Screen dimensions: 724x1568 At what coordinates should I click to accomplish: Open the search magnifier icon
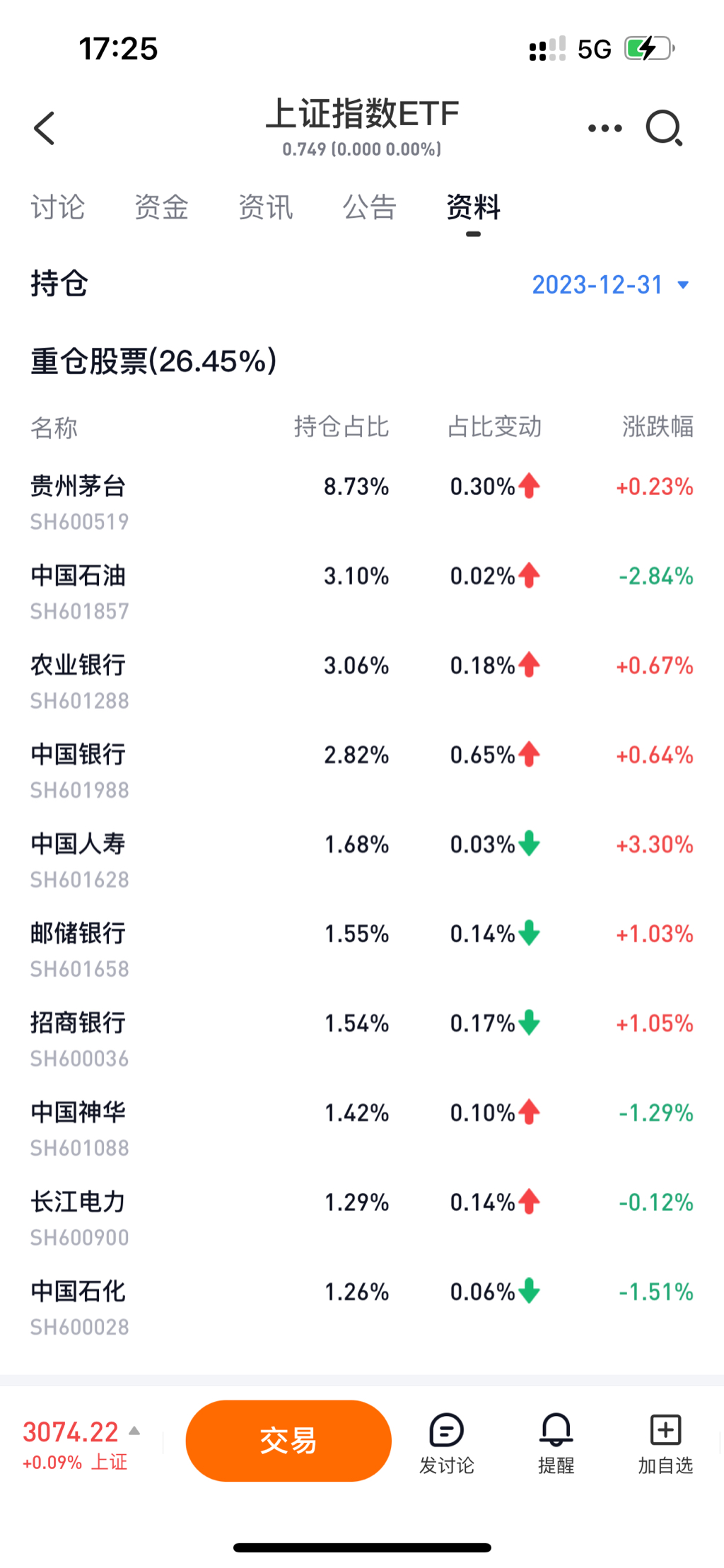664,129
